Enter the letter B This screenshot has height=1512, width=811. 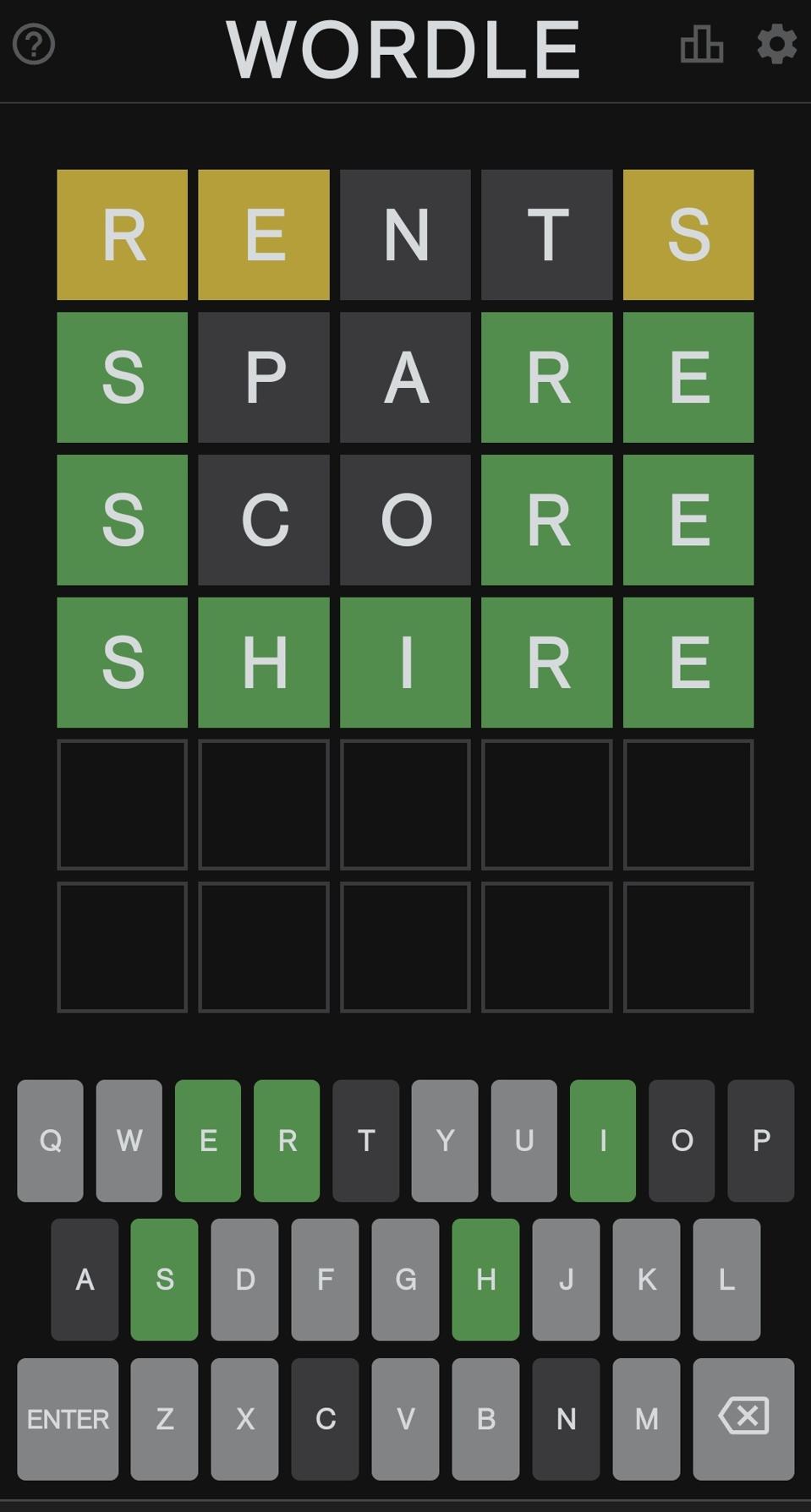[x=485, y=1418]
